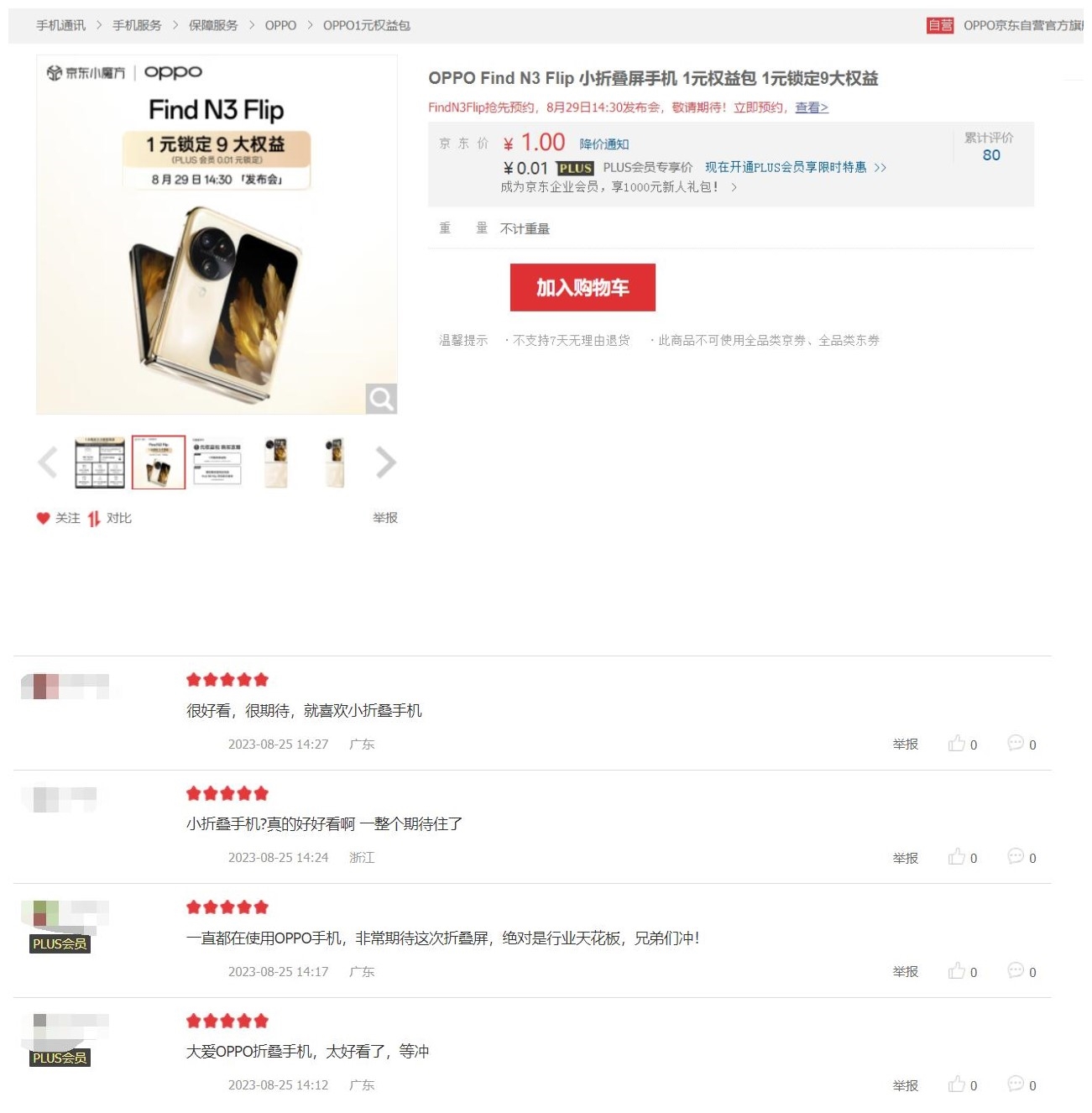
Task: Open the PLUS会员 limited-time offer link
Action: [794, 168]
